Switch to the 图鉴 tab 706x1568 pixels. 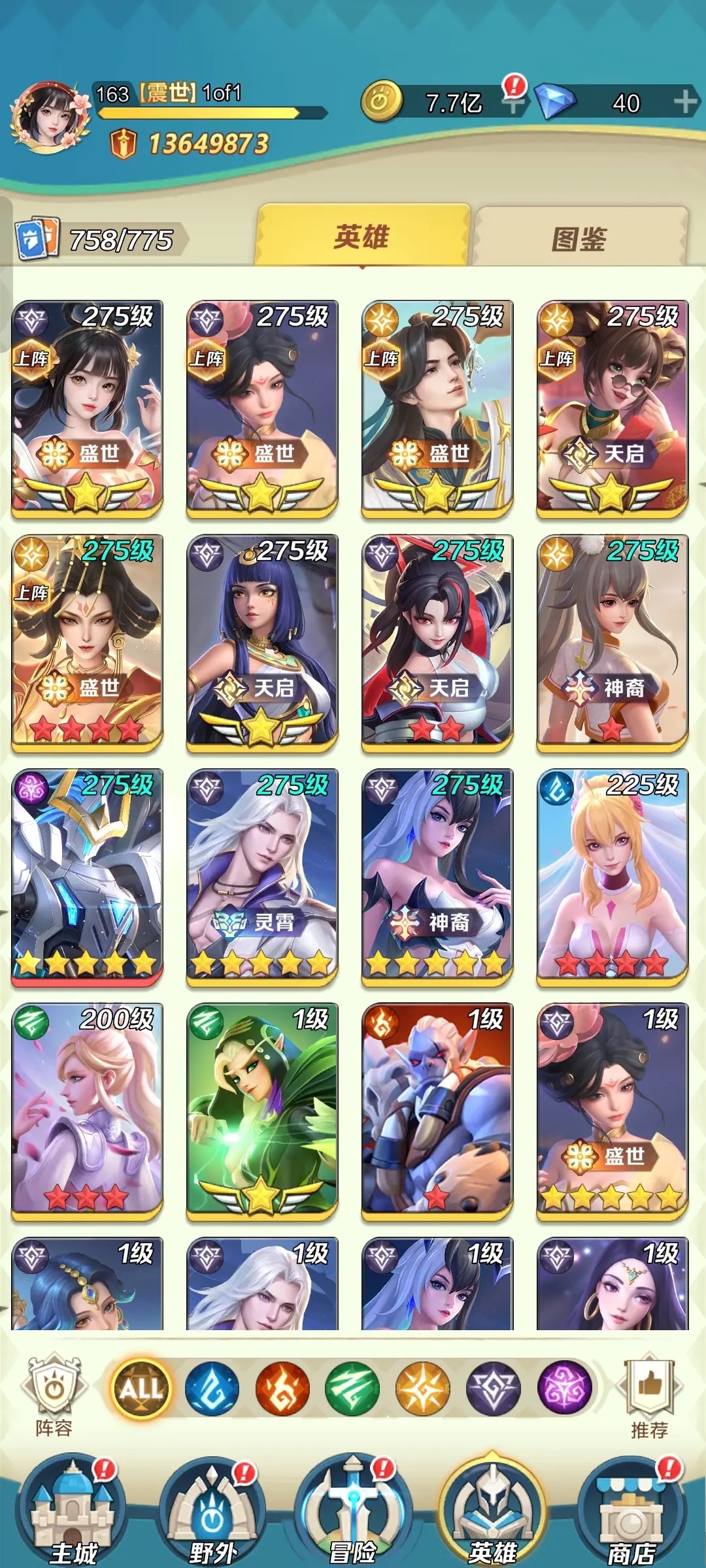(580, 238)
